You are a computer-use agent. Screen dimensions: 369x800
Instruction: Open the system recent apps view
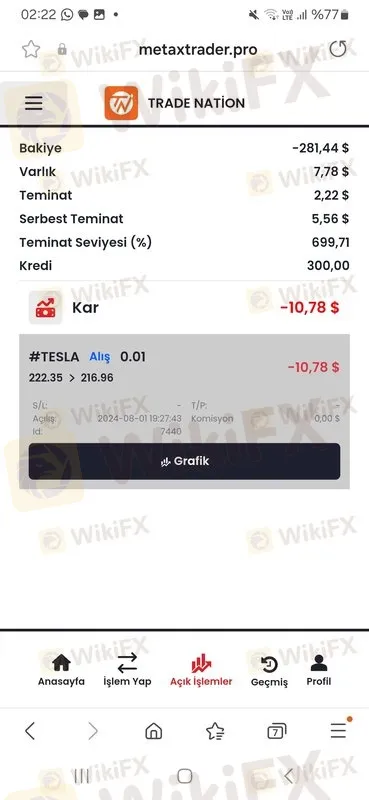click(82, 777)
